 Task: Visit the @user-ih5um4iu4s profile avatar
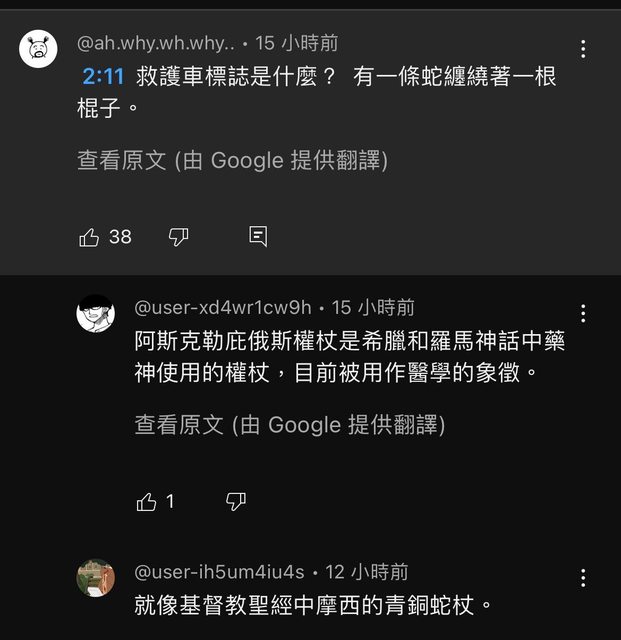[x=96, y=577]
